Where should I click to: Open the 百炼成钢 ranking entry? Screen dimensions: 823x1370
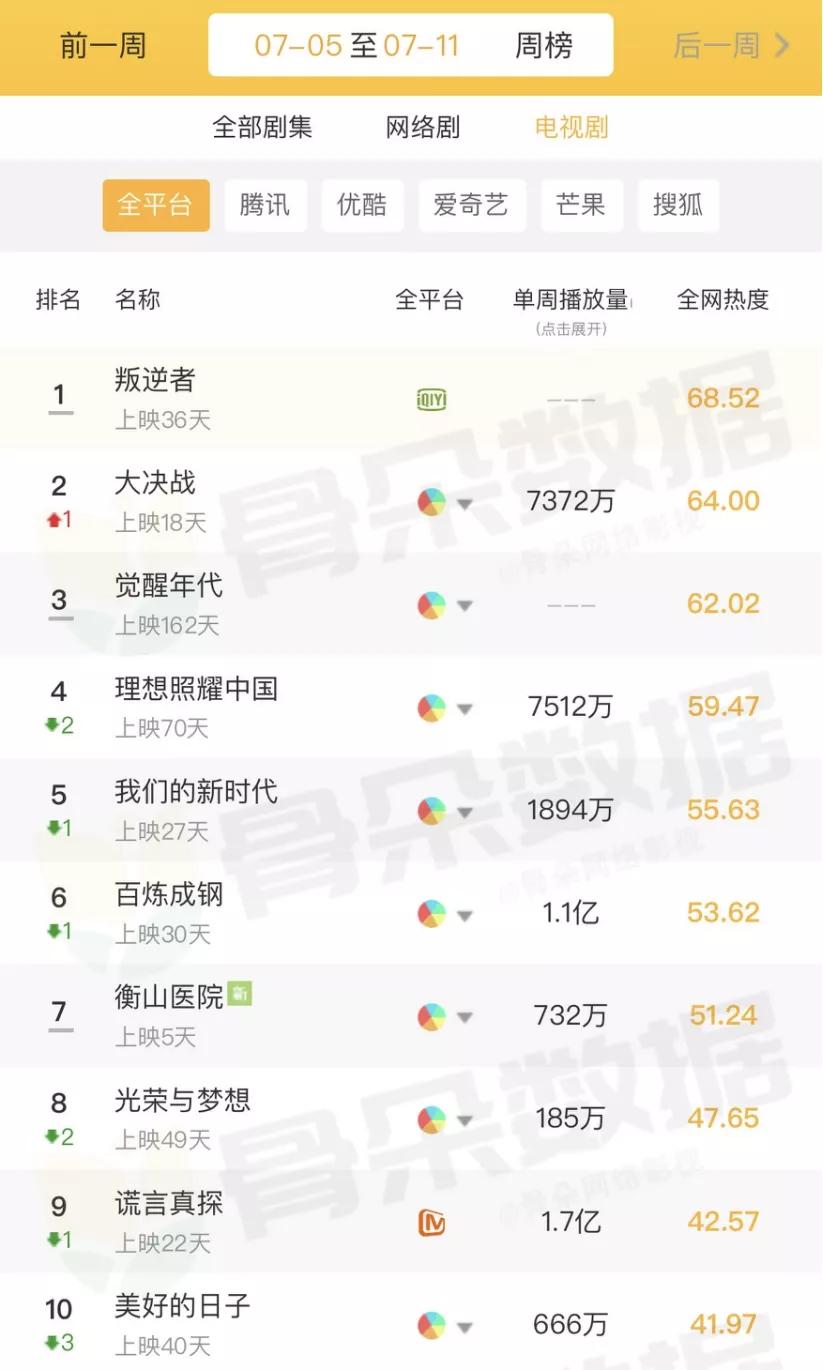click(168, 895)
